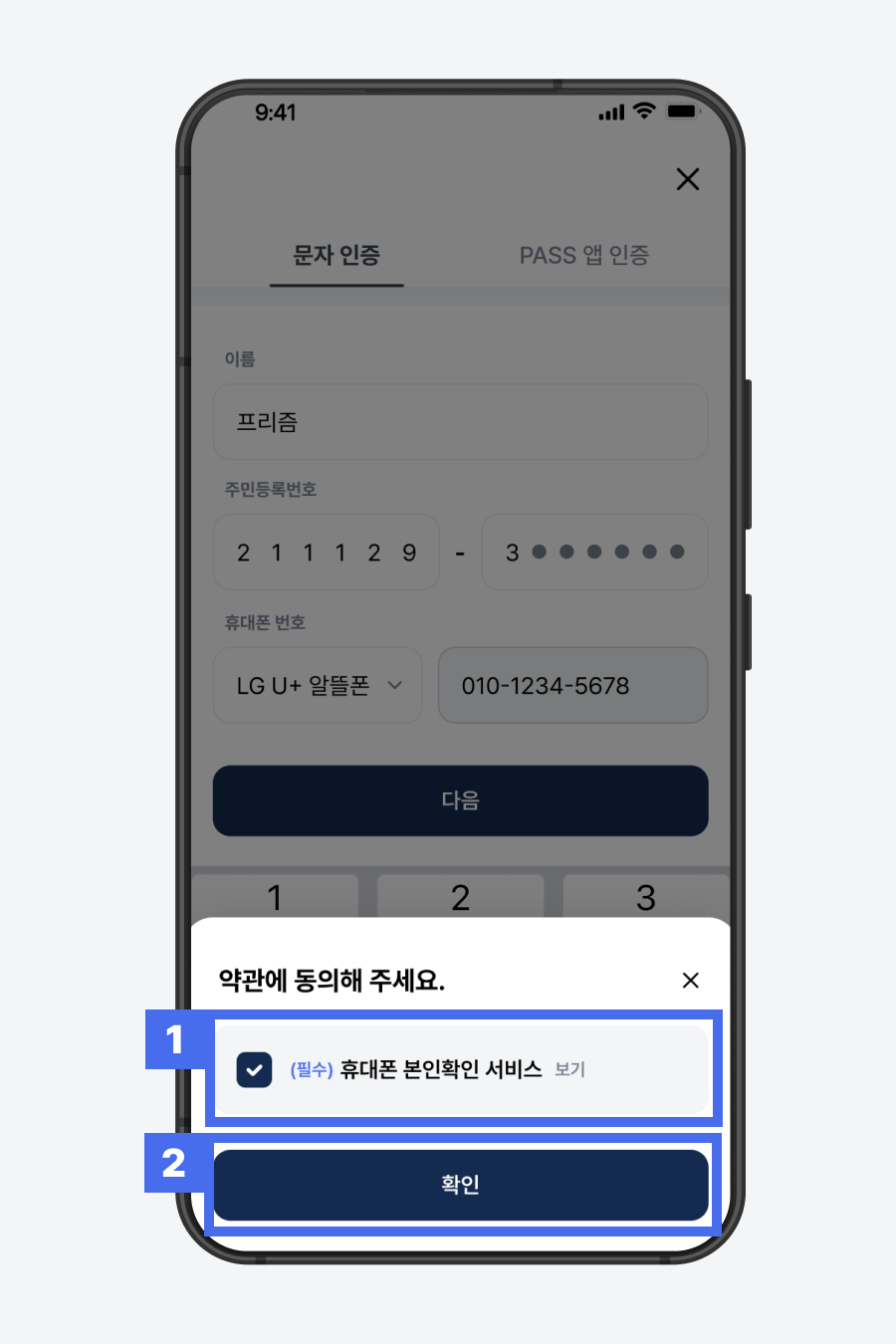Open 보기 link for 본인확인 서비스 terms
The image size is (896, 1344).
tap(569, 1070)
